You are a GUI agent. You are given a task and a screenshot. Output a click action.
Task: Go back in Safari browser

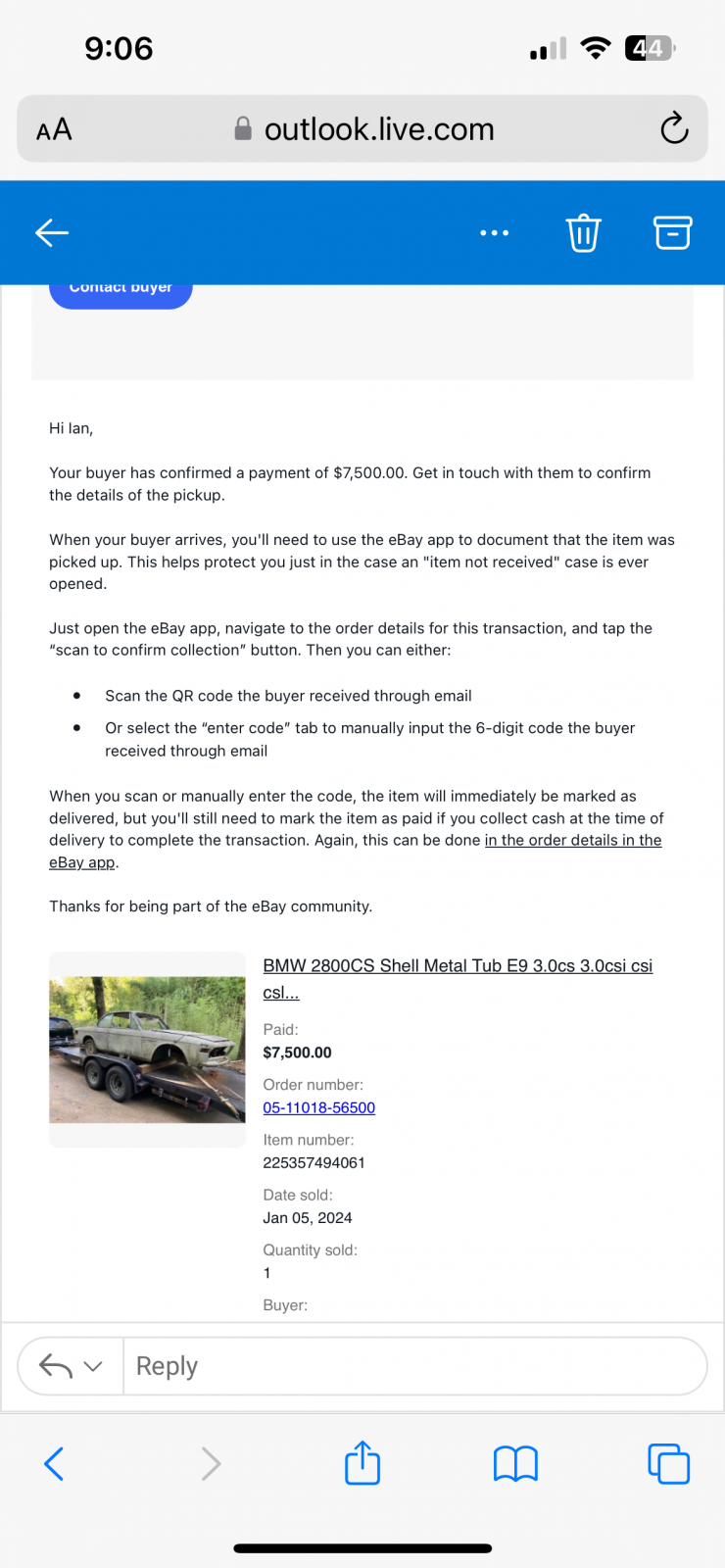pos(54,1464)
